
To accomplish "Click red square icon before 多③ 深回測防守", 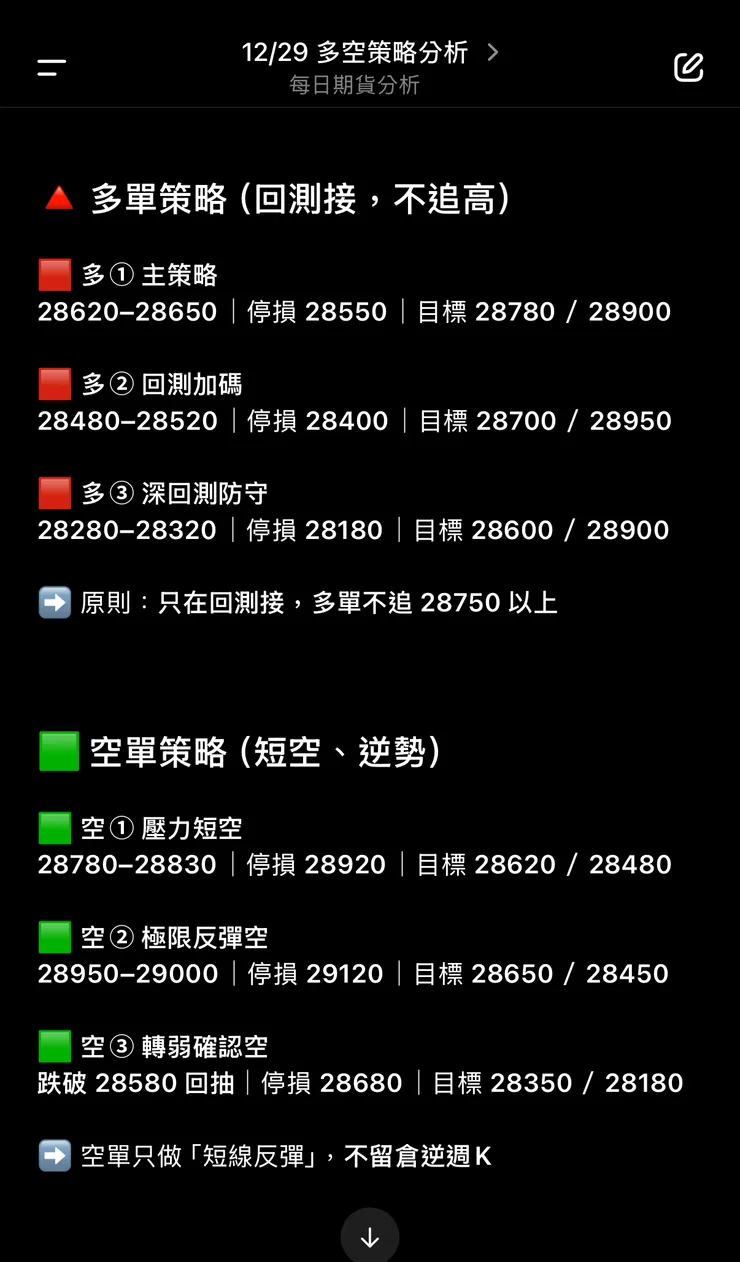I will coord(55,493).
